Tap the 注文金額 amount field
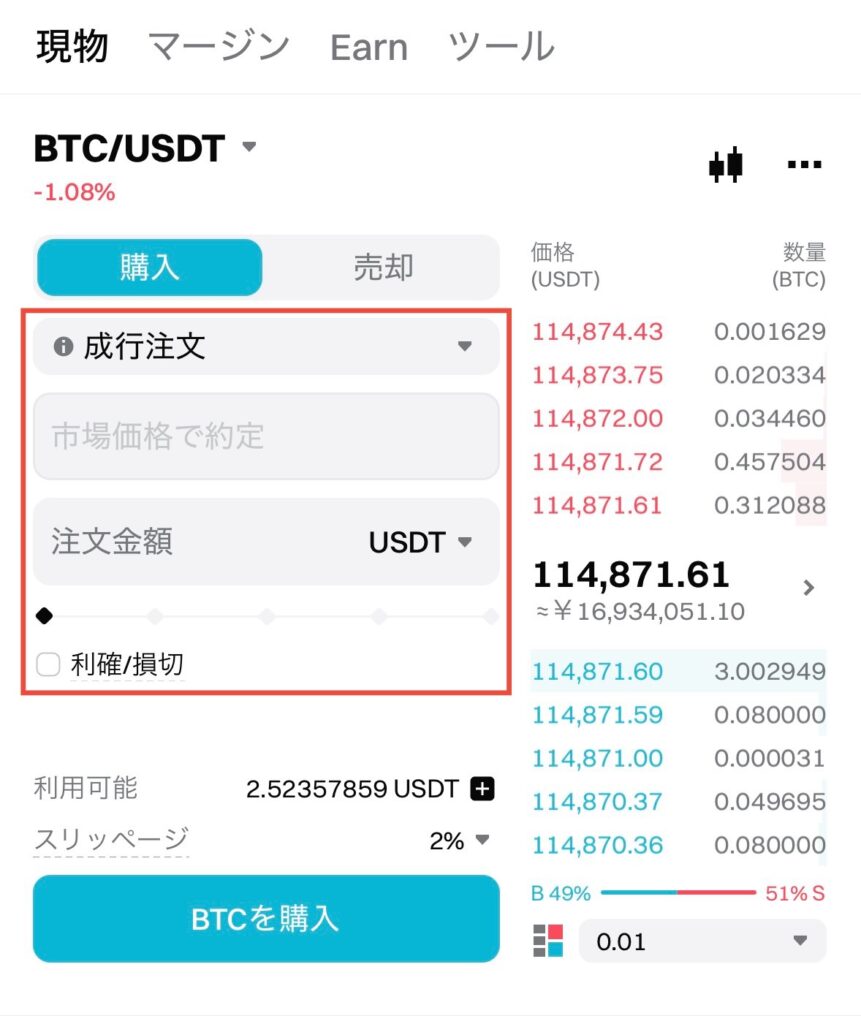Viewport: 861px width, 1024px height. pos(190,542)
